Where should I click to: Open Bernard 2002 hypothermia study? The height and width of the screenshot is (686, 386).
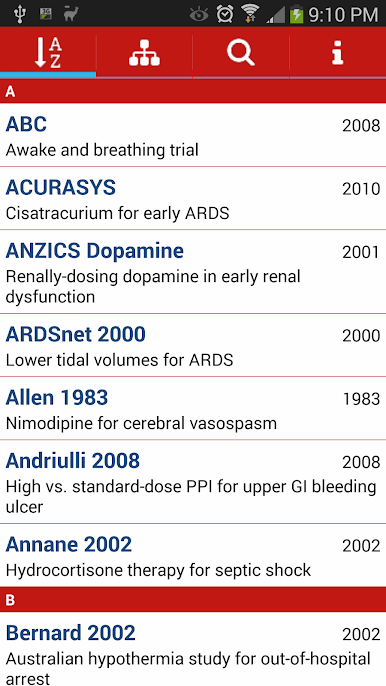tap(193, 649)
